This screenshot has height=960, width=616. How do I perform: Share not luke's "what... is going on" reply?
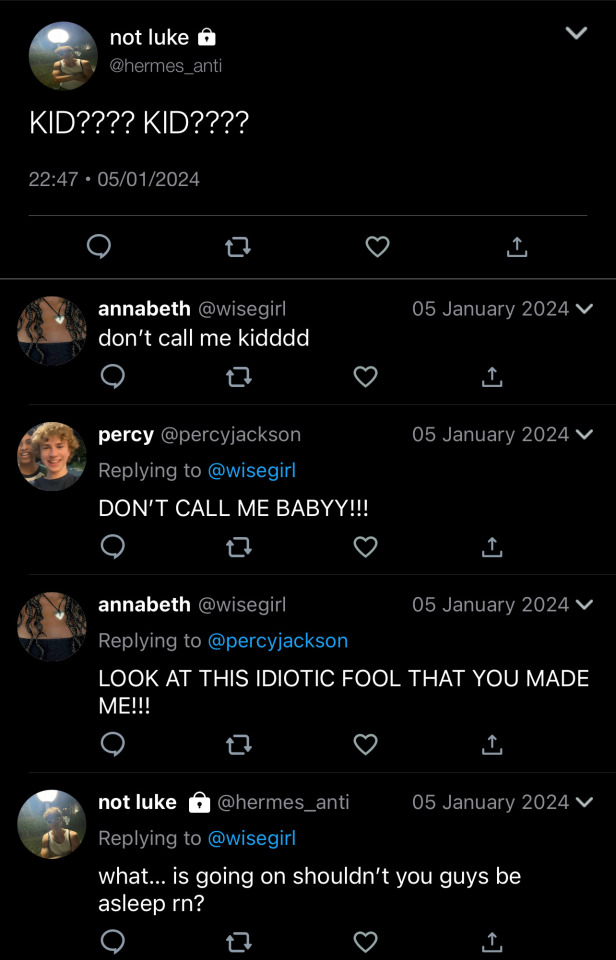(x=491, y=941)
